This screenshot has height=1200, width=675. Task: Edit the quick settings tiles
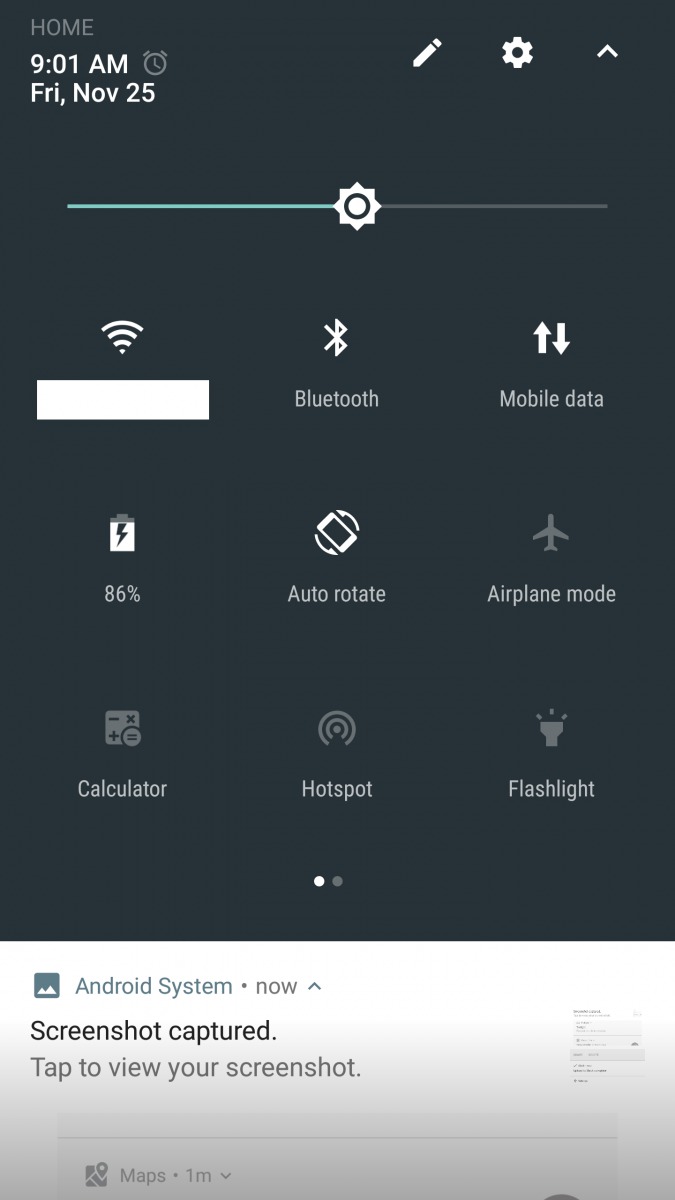point(427,53)
